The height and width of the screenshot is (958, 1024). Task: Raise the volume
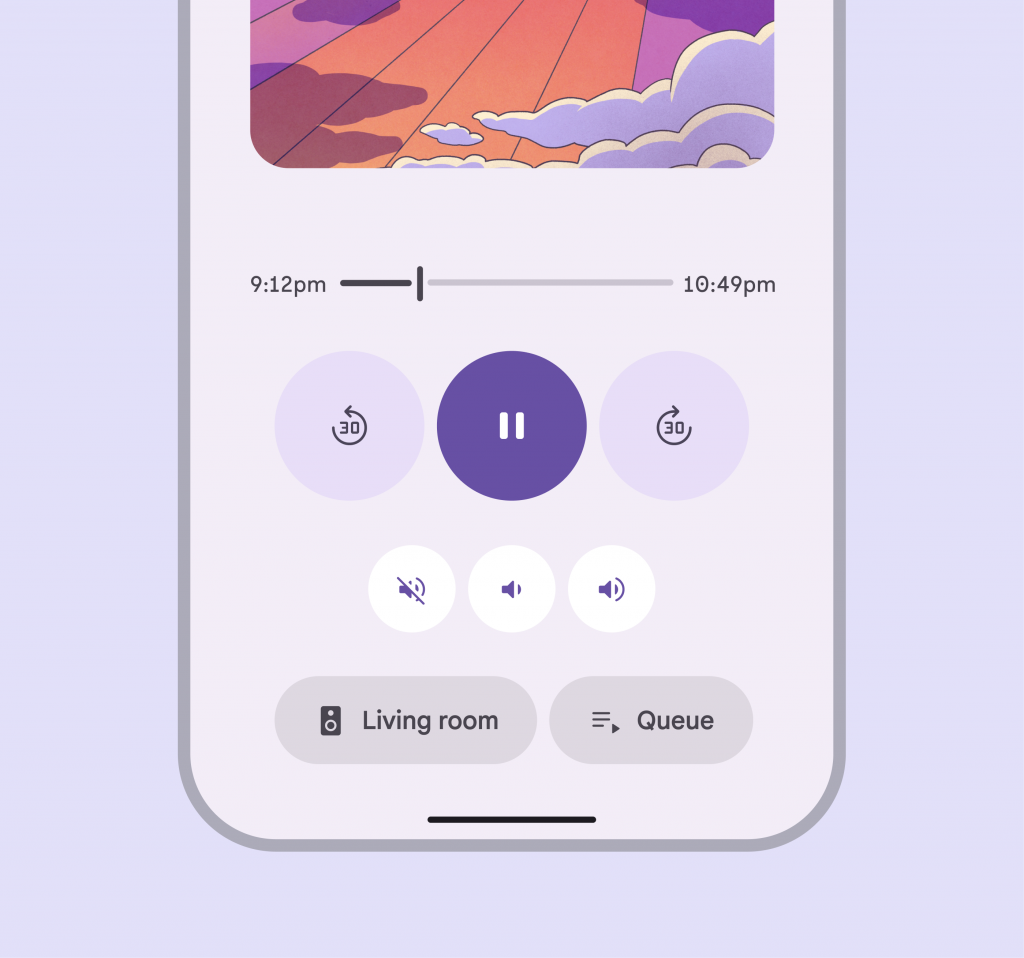click(x=611, y=589)
